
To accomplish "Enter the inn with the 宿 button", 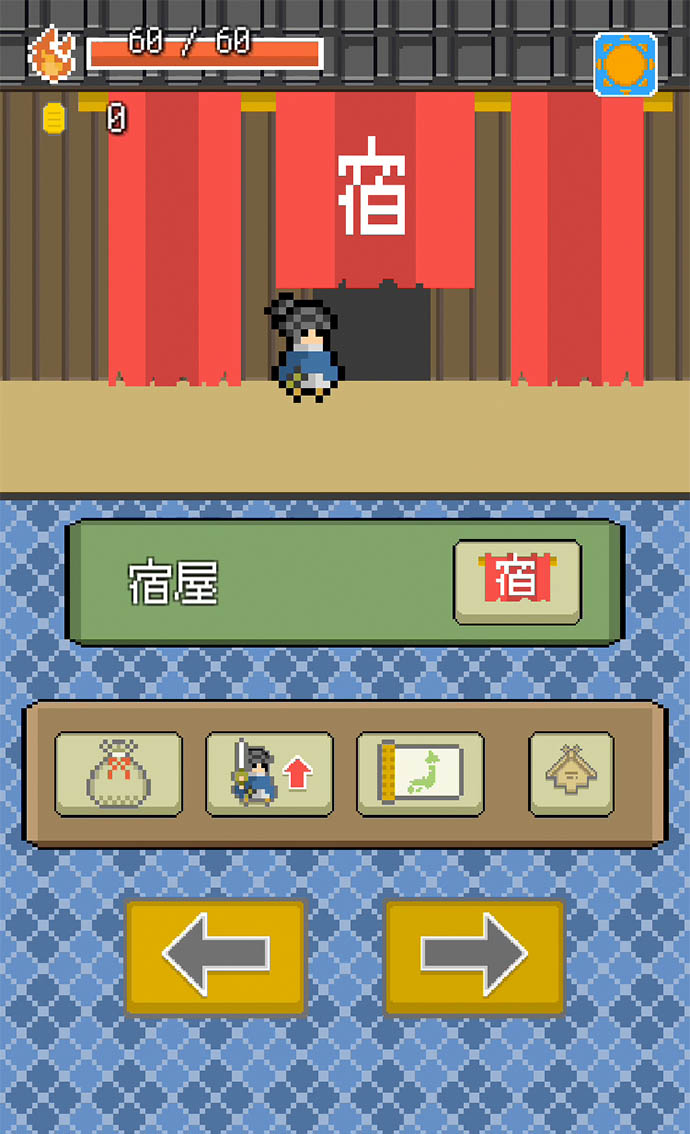I will [517, 582].
